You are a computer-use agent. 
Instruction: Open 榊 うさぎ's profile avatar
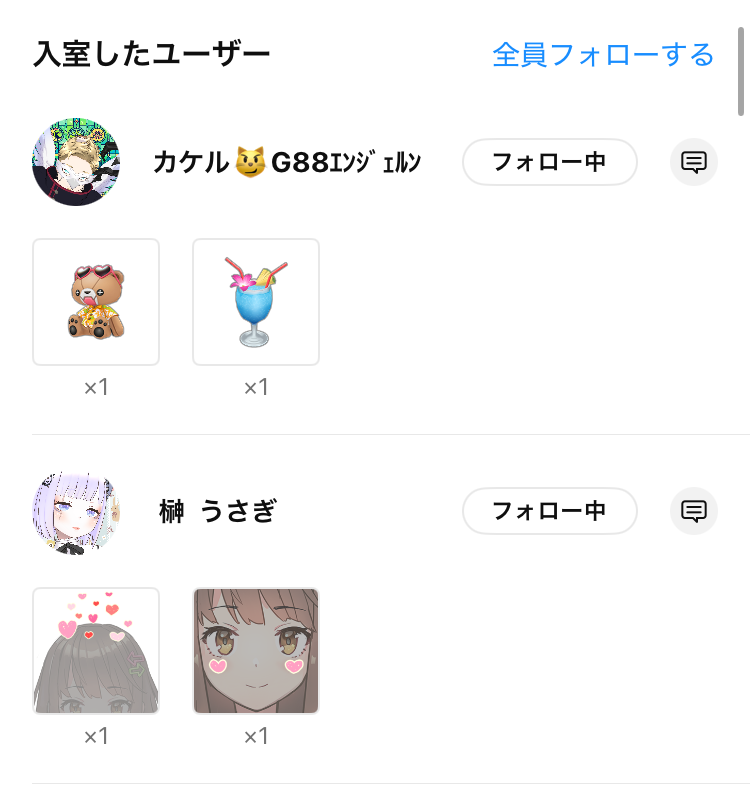[76, 511]
